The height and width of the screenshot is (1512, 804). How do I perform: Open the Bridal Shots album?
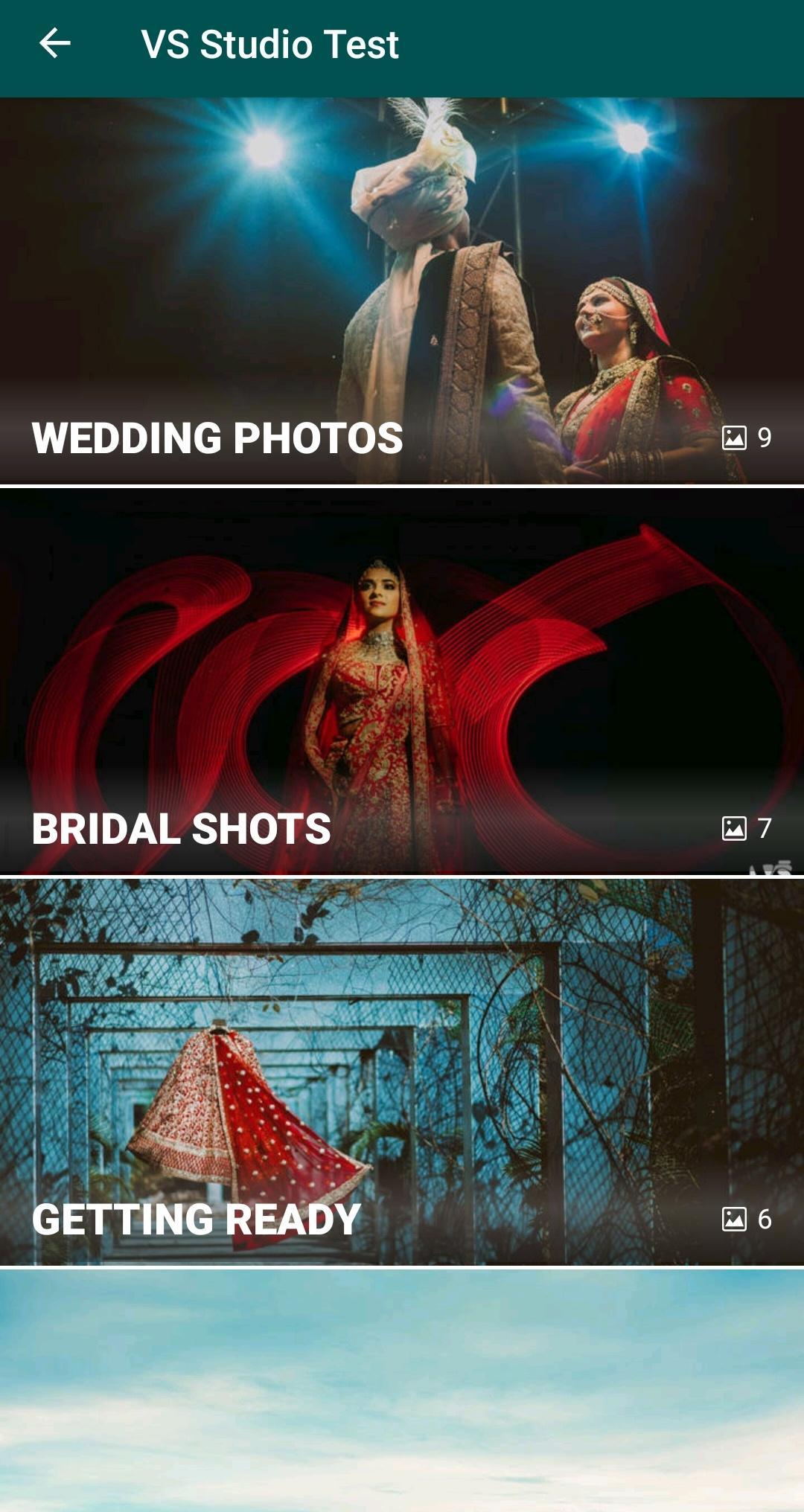[x=402, y=682]
